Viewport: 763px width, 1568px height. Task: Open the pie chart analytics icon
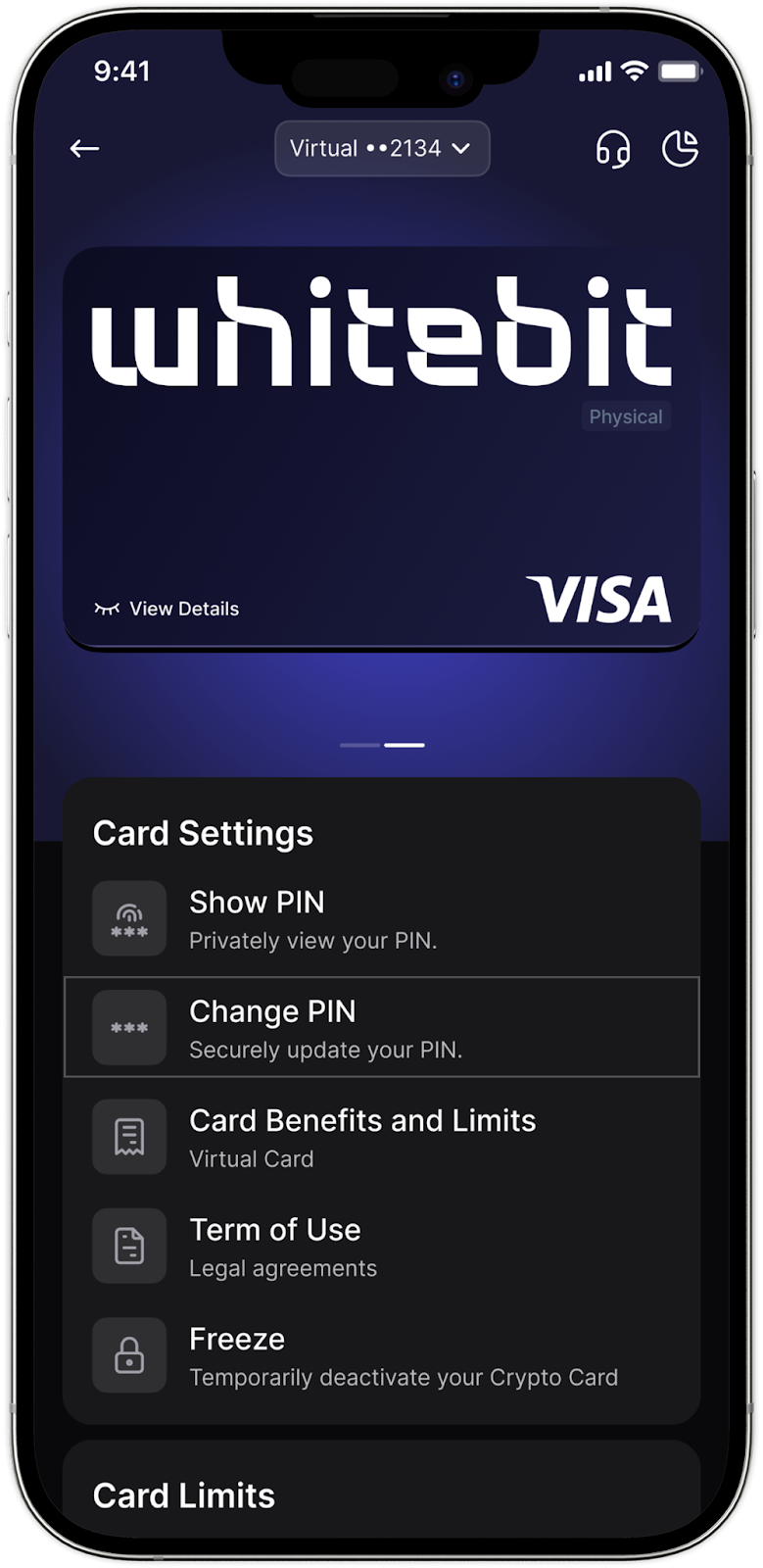pyautogui.click(x=680, y=149)
